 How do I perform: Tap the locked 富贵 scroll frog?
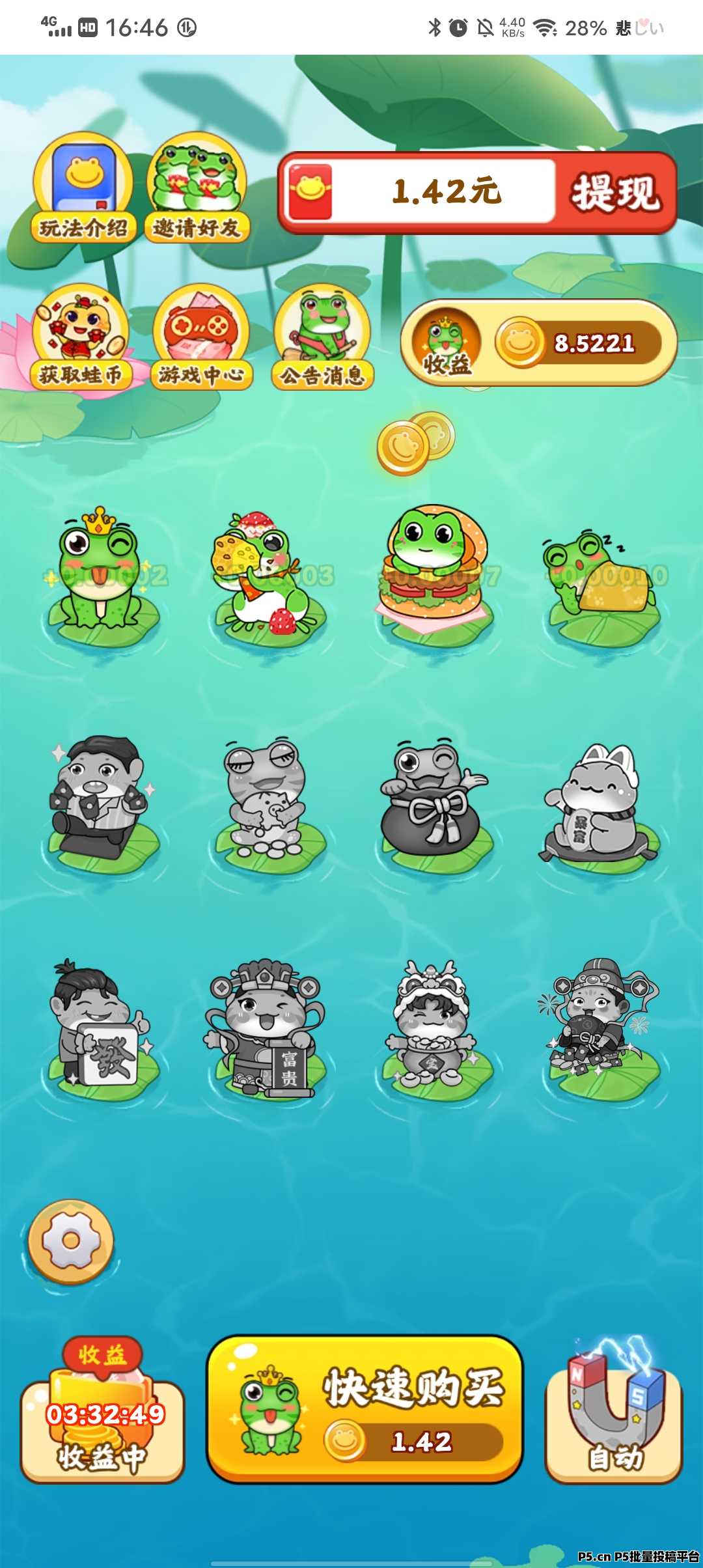click(267, 1029)
